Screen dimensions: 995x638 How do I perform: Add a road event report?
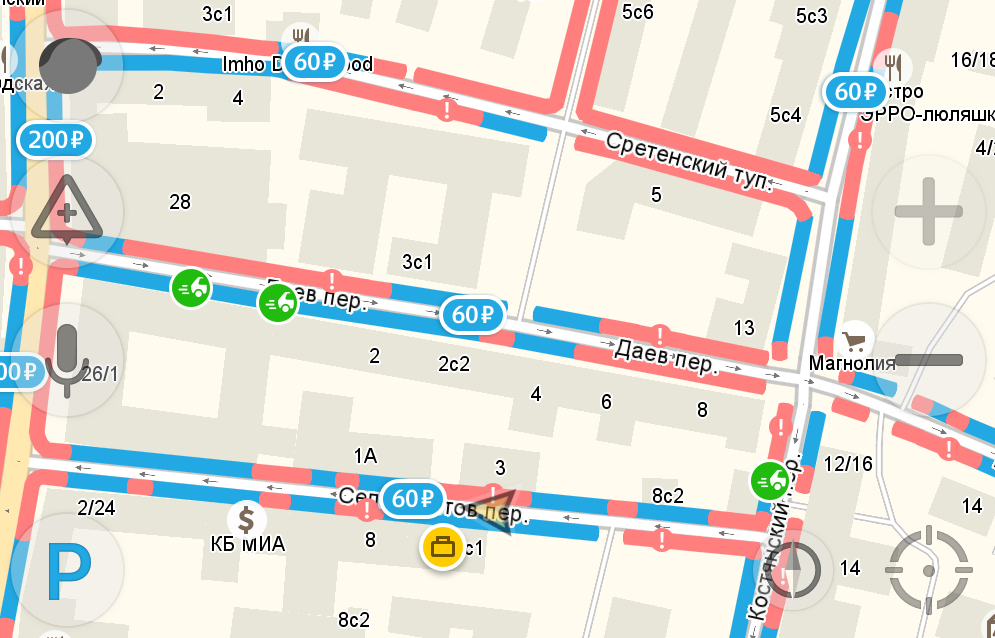[67, 212]
